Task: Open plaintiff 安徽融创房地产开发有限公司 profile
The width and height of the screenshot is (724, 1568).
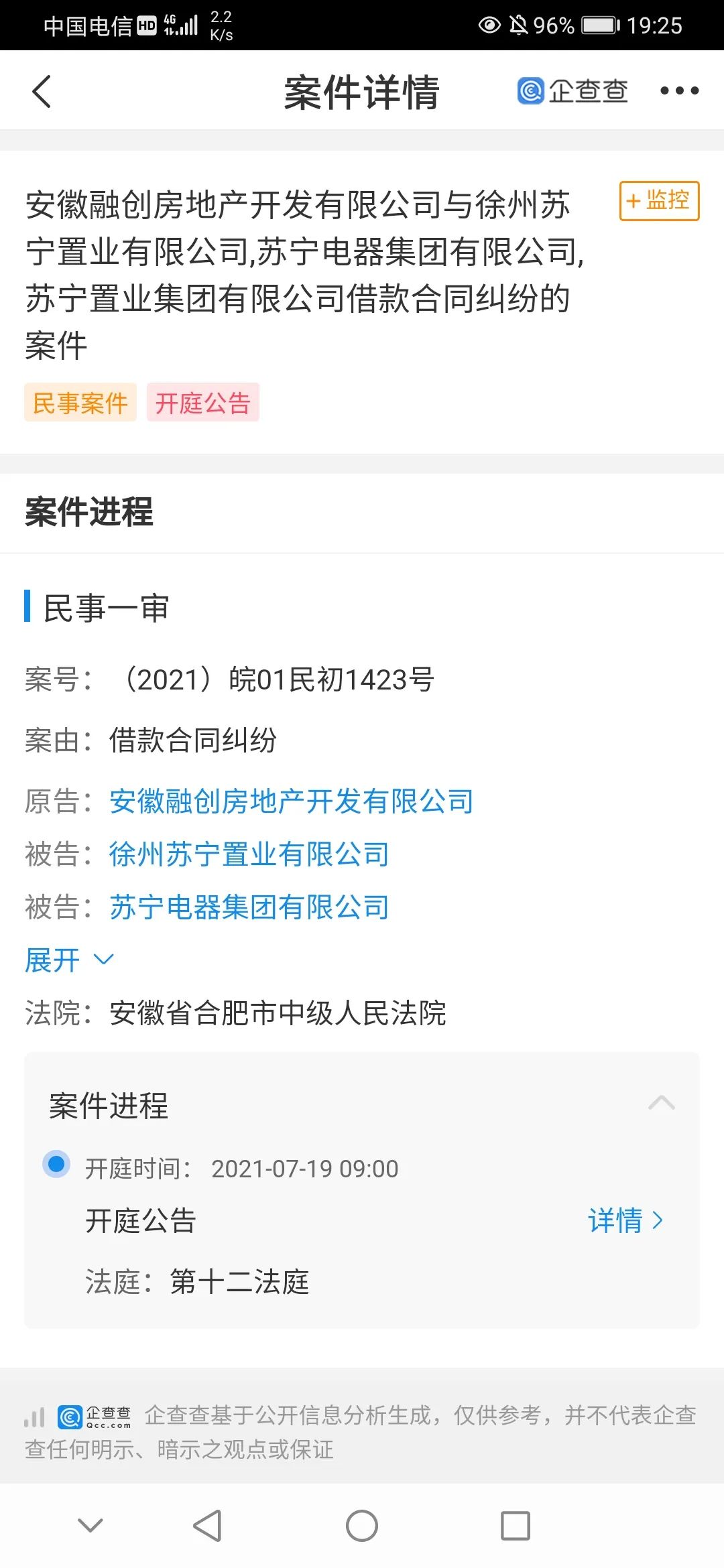Action: coord(290,801)
